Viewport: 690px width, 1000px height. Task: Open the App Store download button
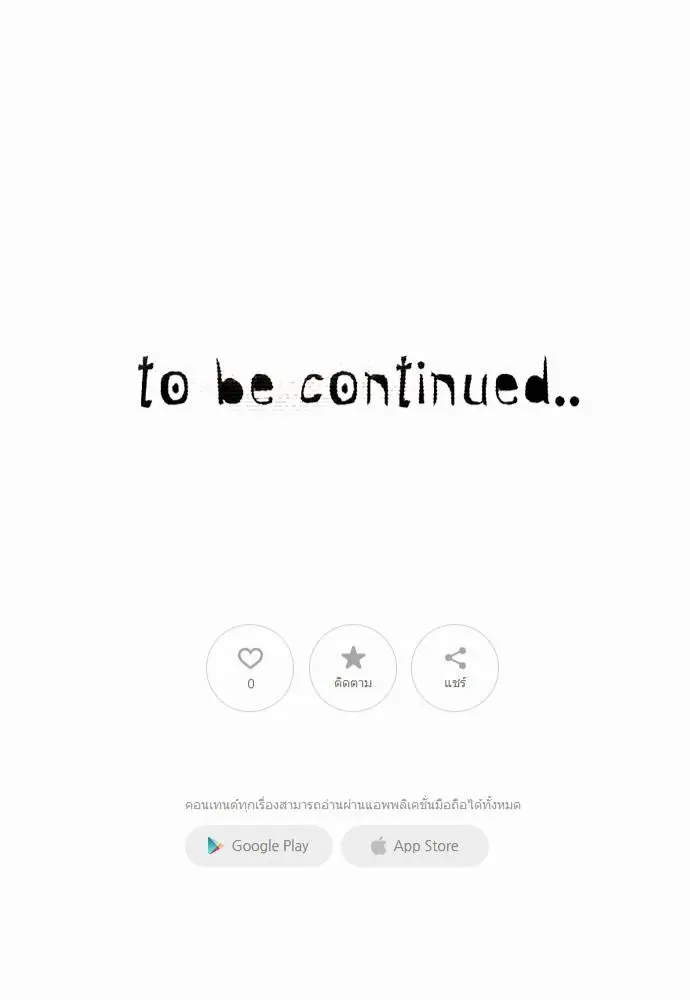(x=415, y=846)
